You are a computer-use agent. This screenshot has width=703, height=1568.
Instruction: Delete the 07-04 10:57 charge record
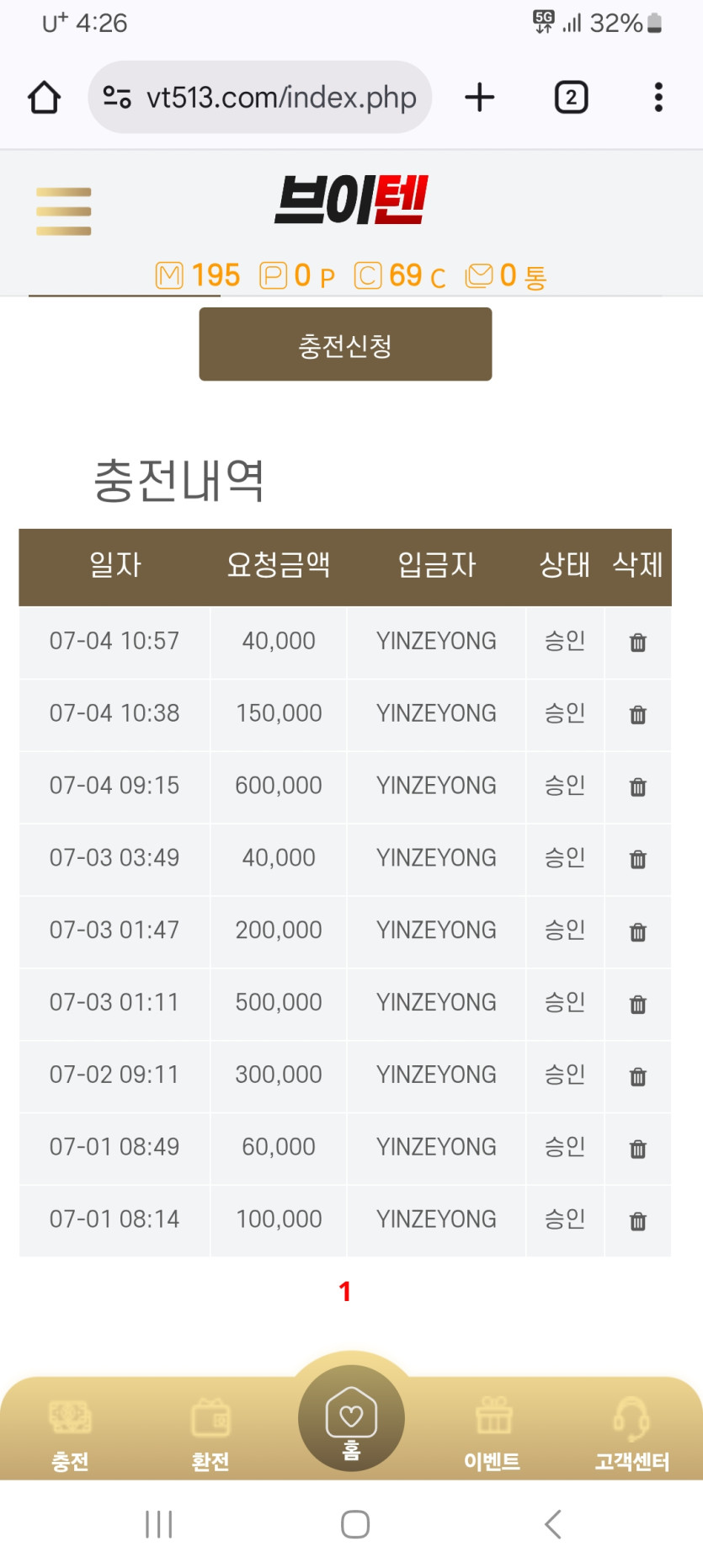click(x=638, y=643)
